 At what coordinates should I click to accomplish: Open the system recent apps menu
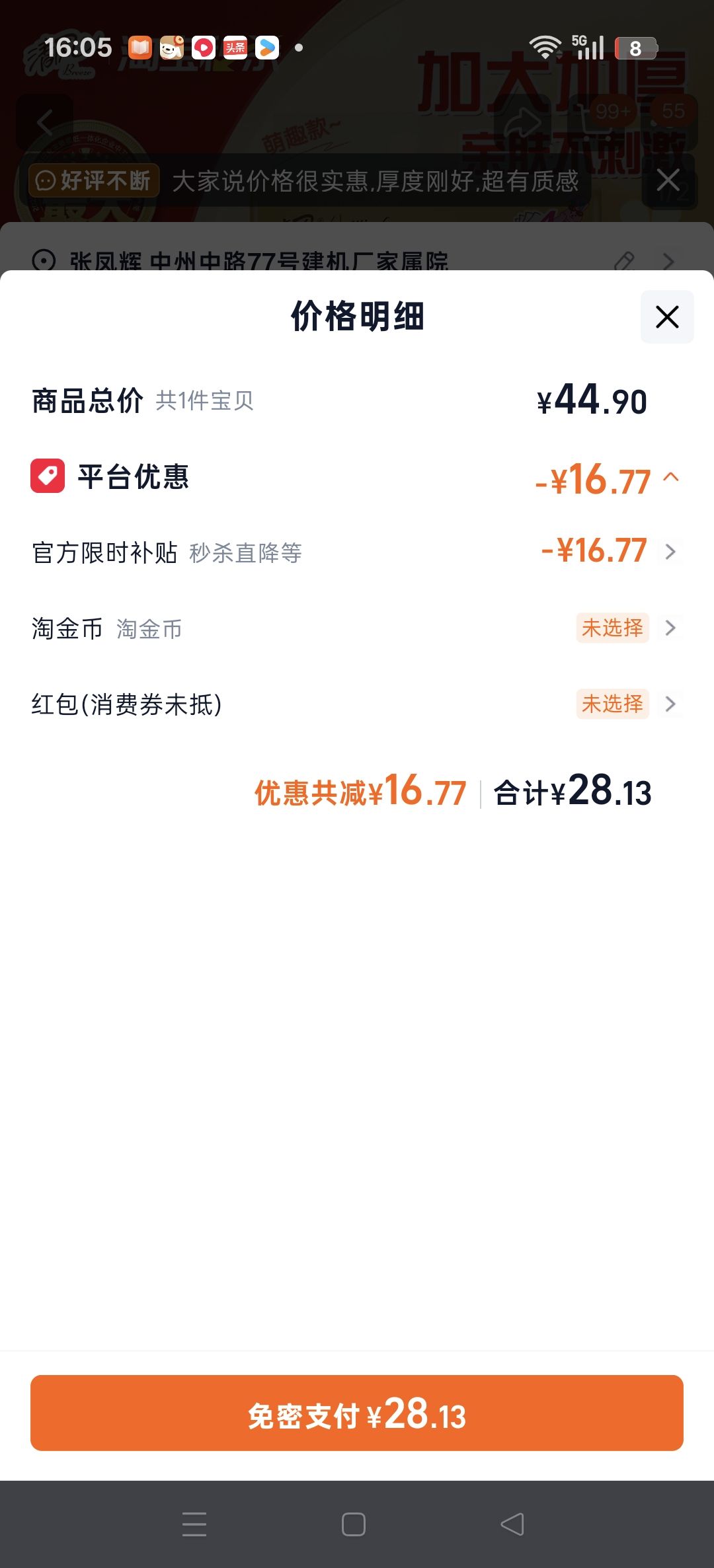[x=194, y=1524]
